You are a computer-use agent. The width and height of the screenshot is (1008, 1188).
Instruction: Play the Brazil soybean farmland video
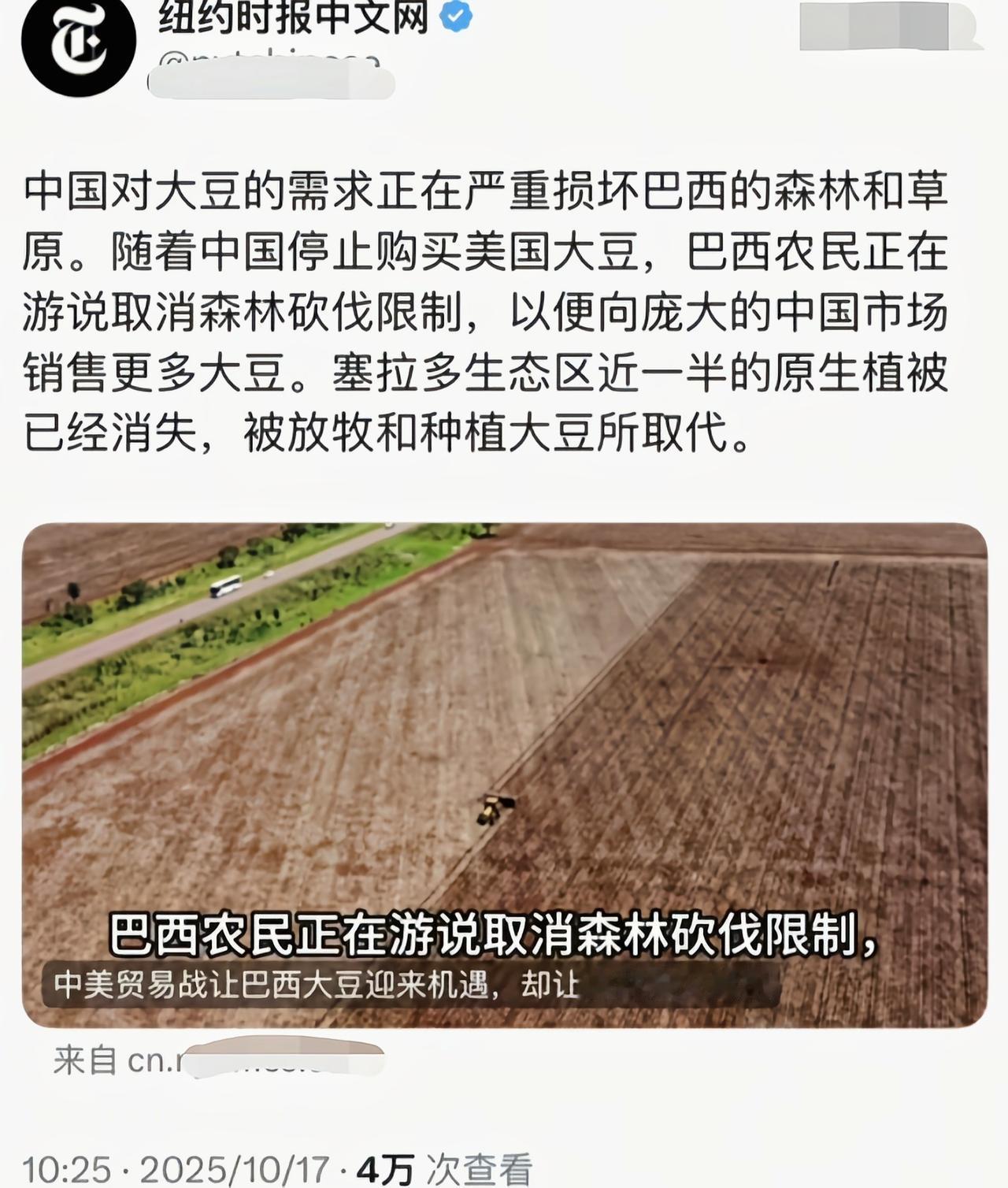click(504, 774)
